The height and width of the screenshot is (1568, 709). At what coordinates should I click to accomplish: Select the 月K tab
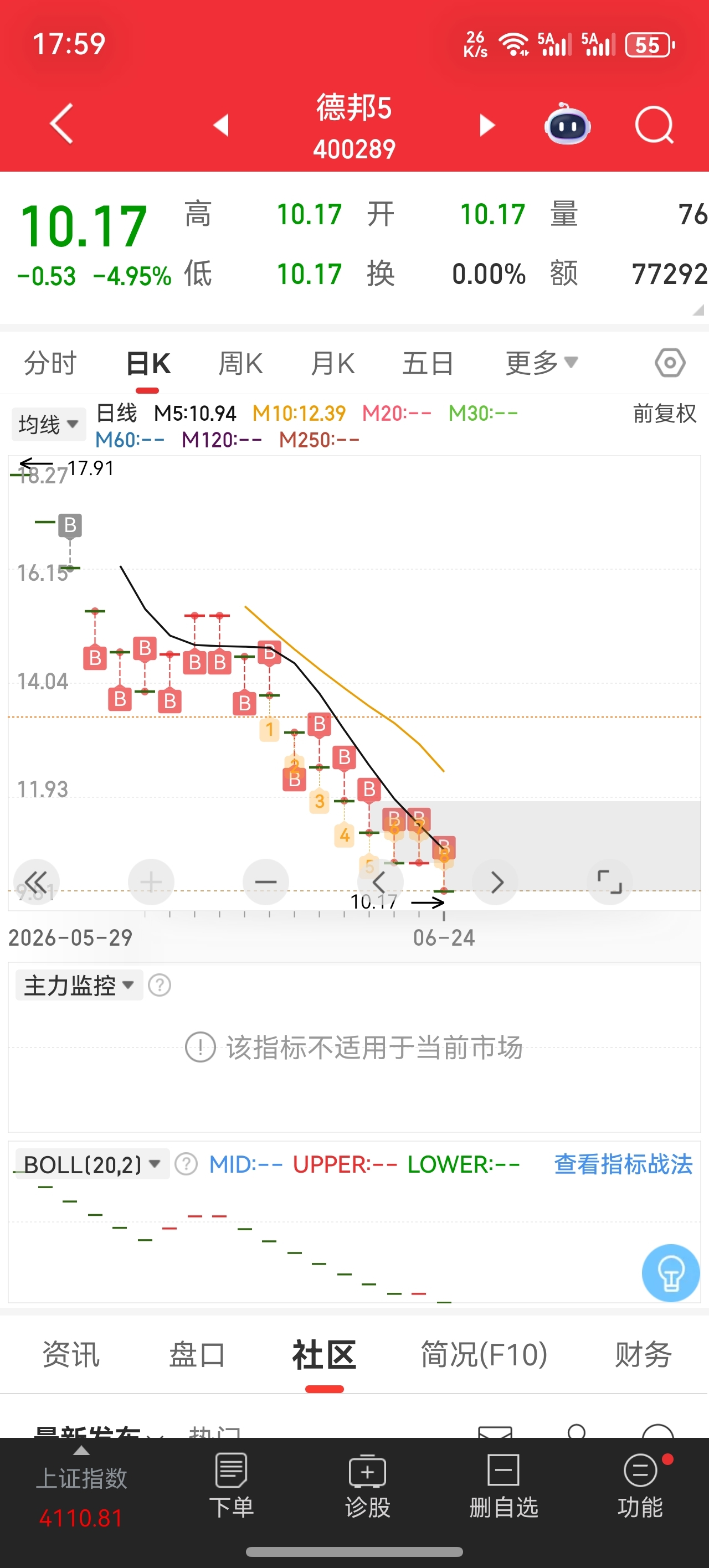[332, 363]
